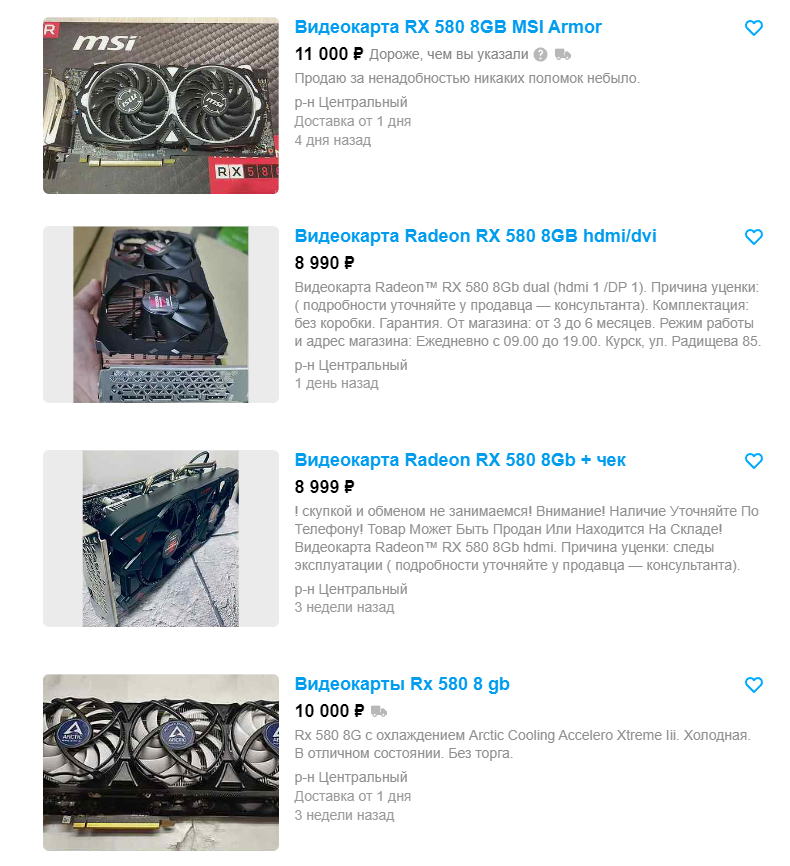
Task: Add the MSI Armor listing to favorites
Action: pyautogui.click(x=754, y=28)
